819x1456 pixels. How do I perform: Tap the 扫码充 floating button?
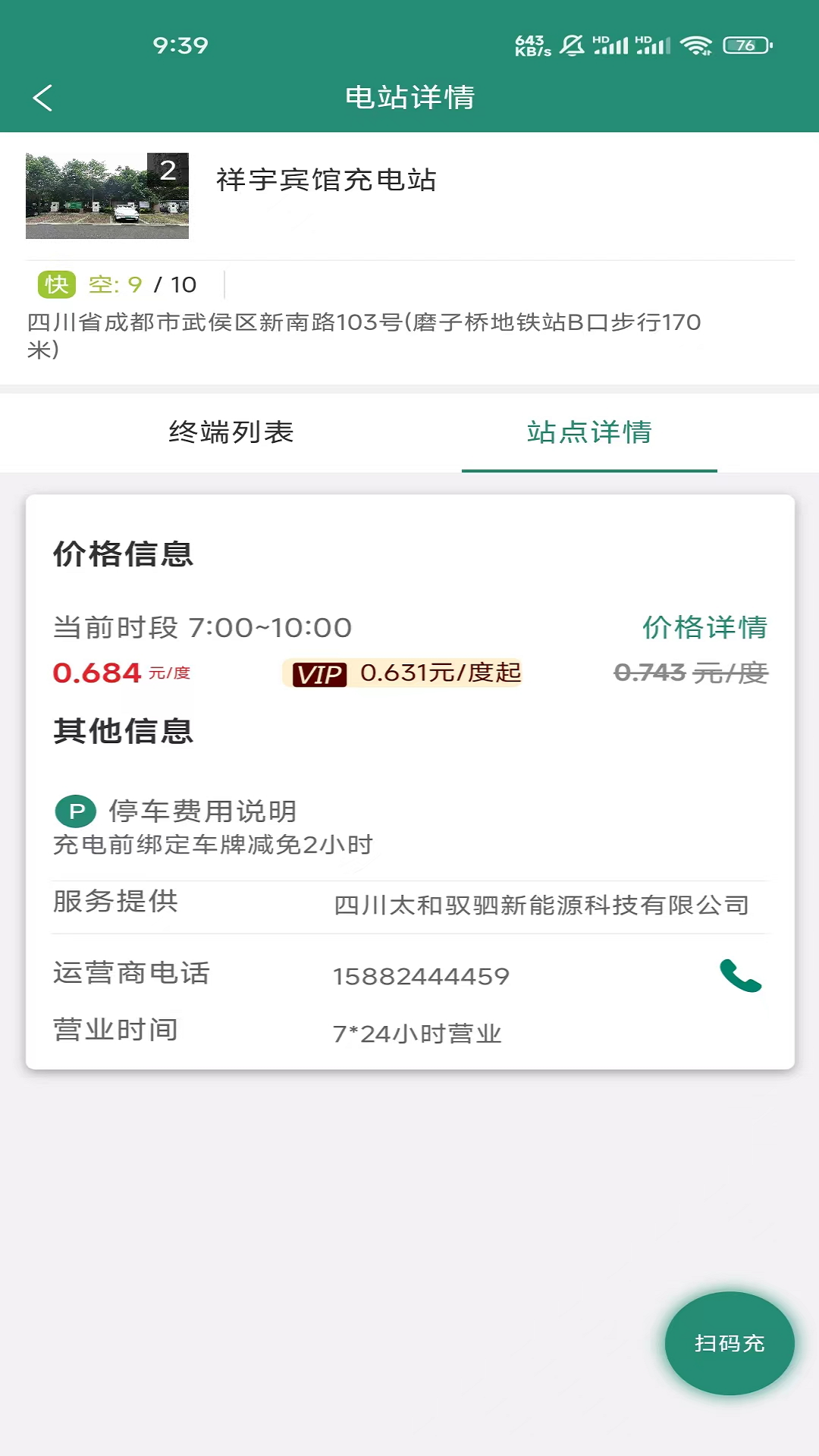tap(730, 1343)
